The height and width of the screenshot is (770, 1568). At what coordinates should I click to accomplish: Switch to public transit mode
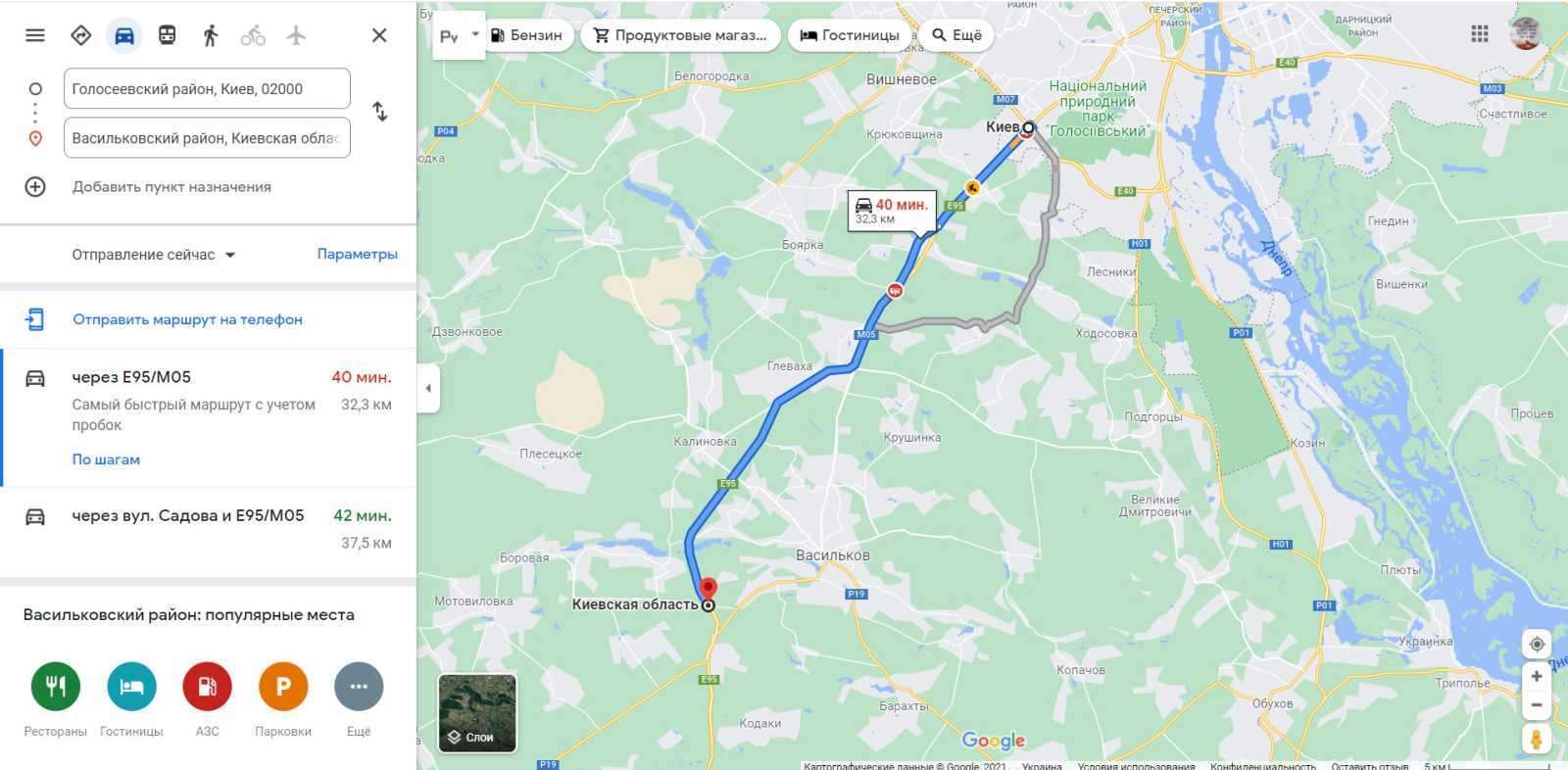pyautogui.click(x=168, y=35)
